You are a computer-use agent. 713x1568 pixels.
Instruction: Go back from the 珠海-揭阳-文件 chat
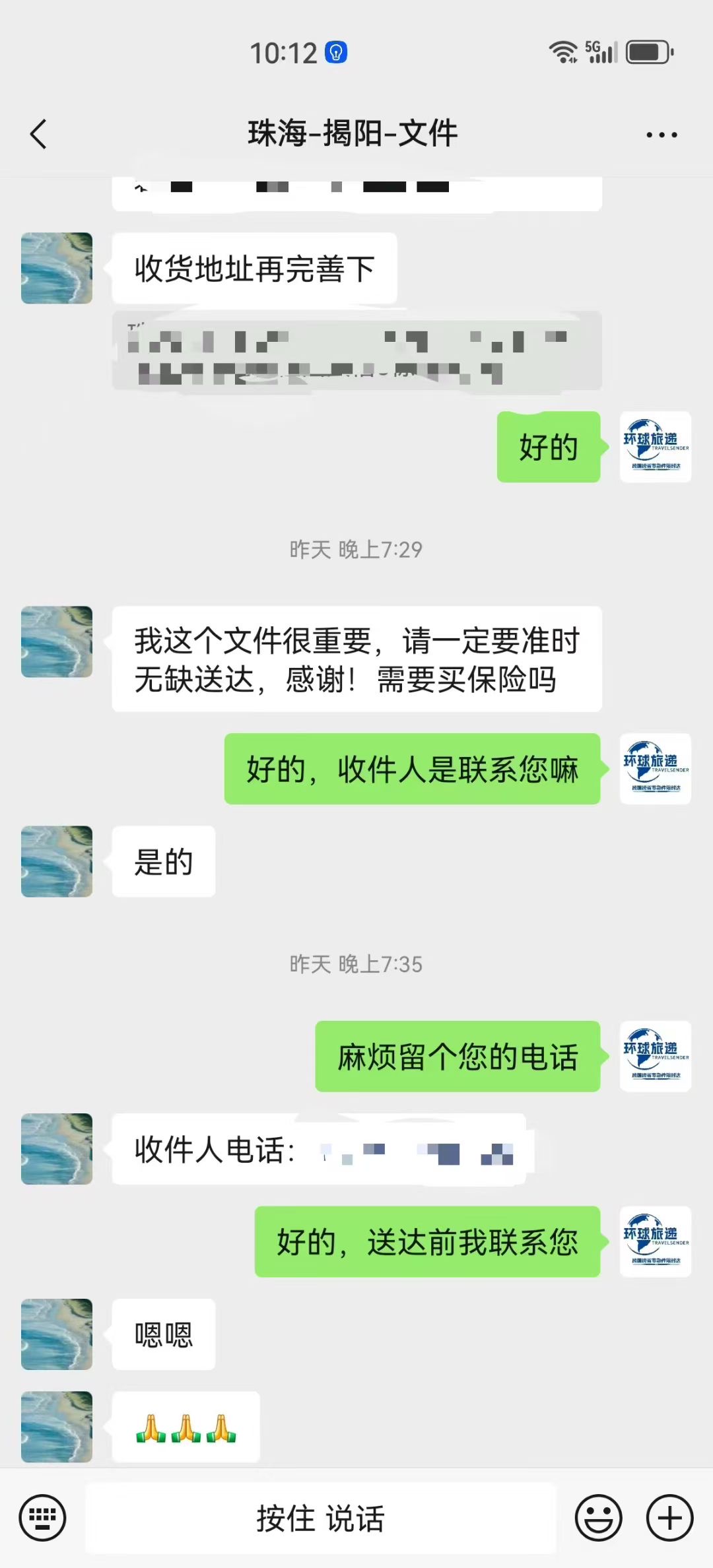[38, 134]
